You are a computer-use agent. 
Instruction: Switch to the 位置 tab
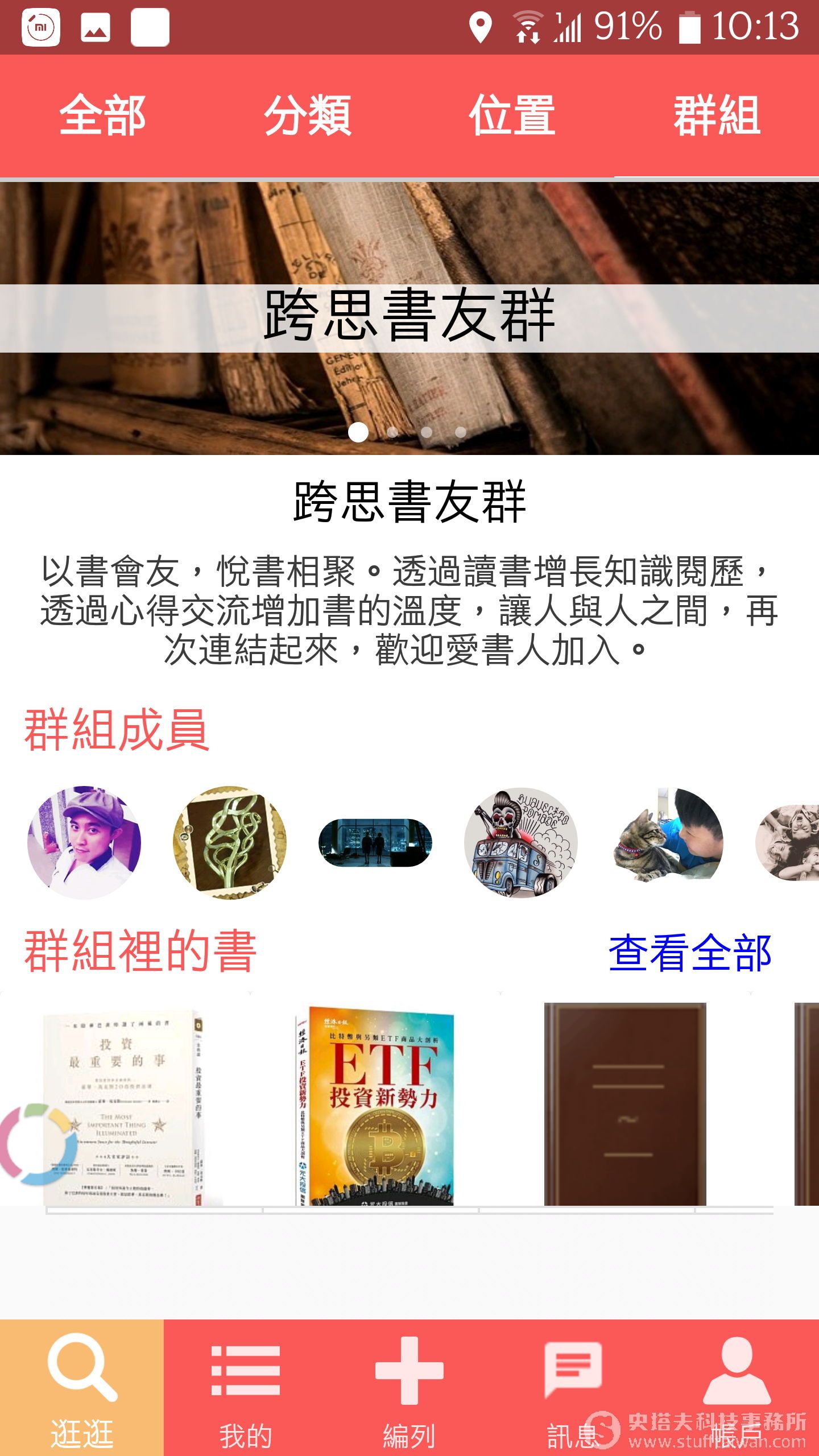click(512, 116)
